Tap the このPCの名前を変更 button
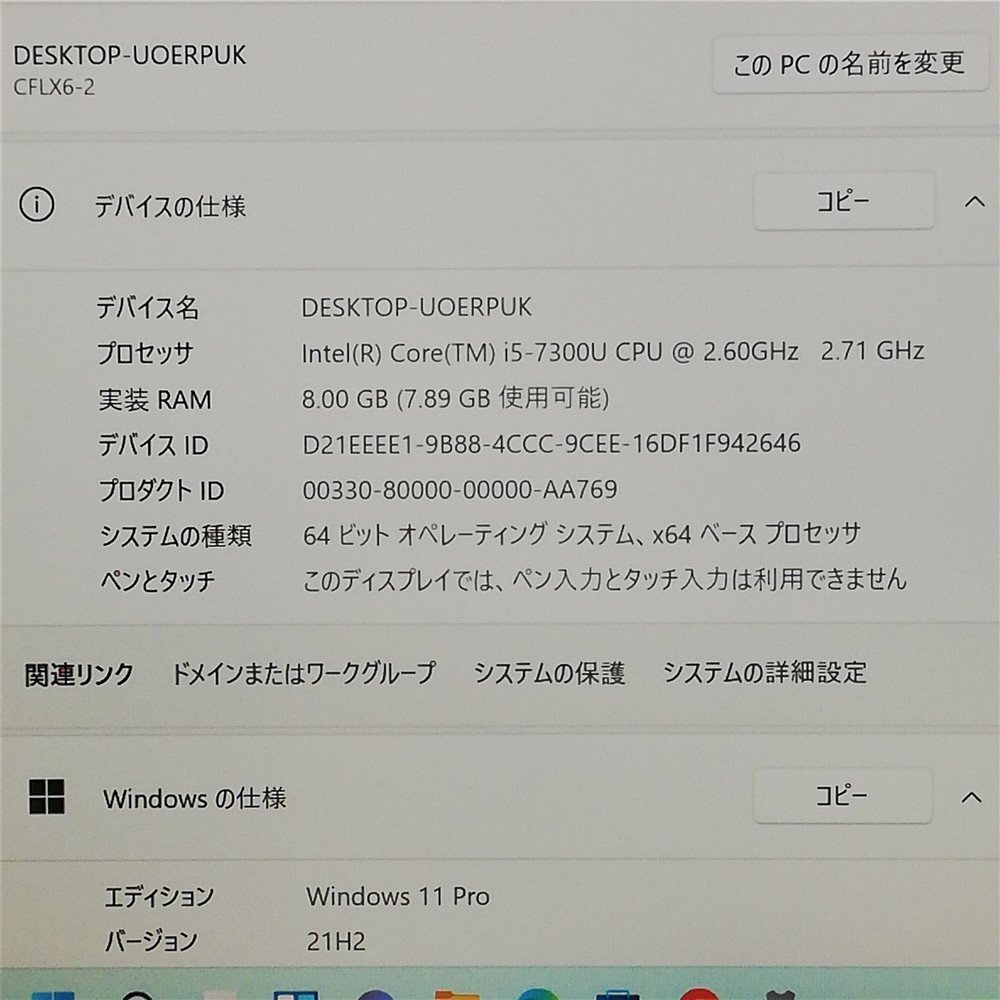 pos(849,65)
